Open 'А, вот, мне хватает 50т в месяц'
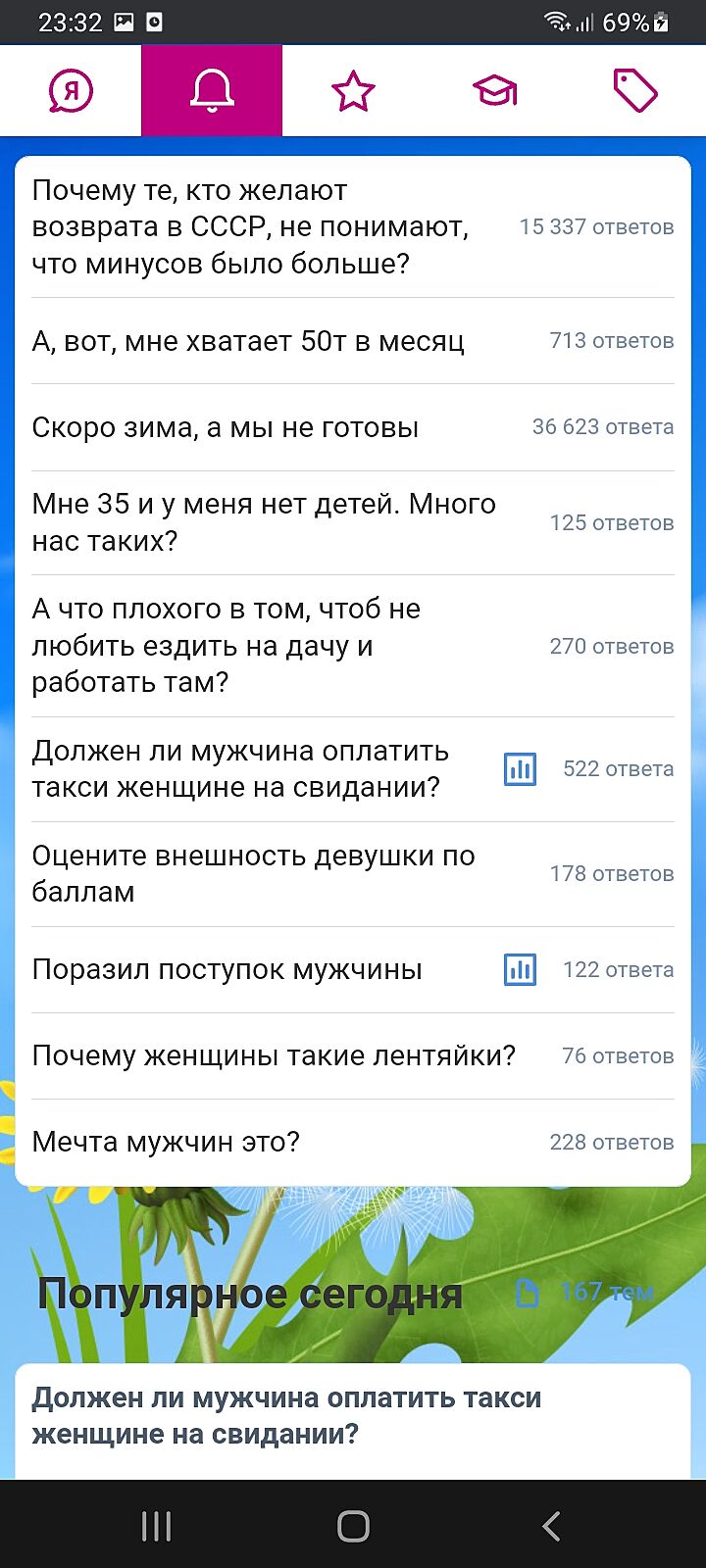This screenshot has width=706, height=1568. click(x=248, y=341)
